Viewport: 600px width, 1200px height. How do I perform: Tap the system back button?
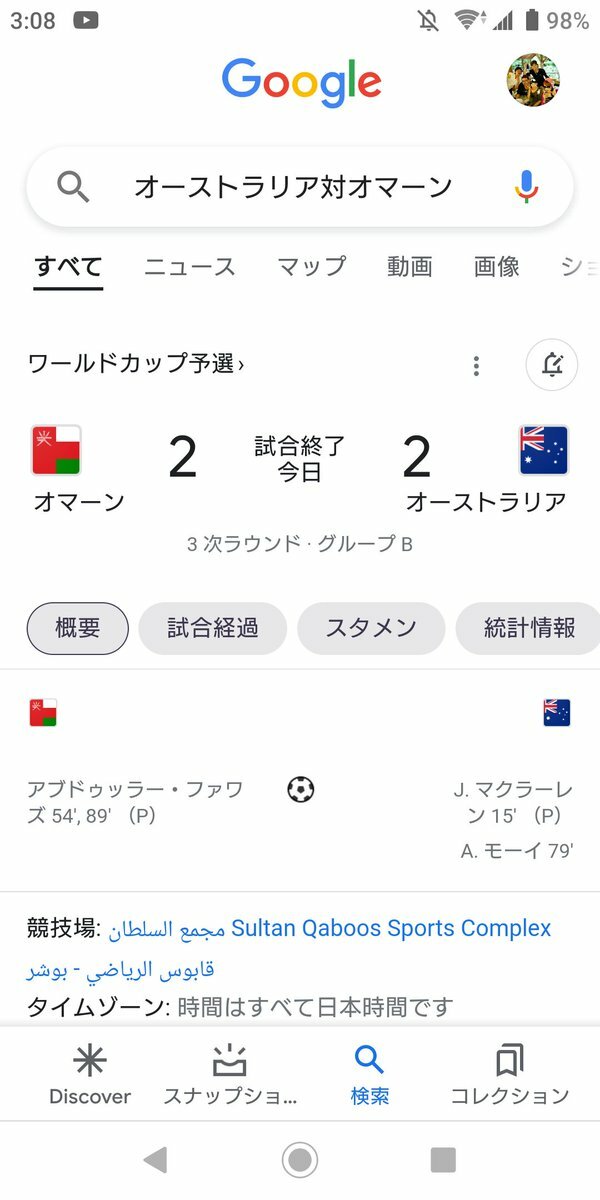[155, 1160]
